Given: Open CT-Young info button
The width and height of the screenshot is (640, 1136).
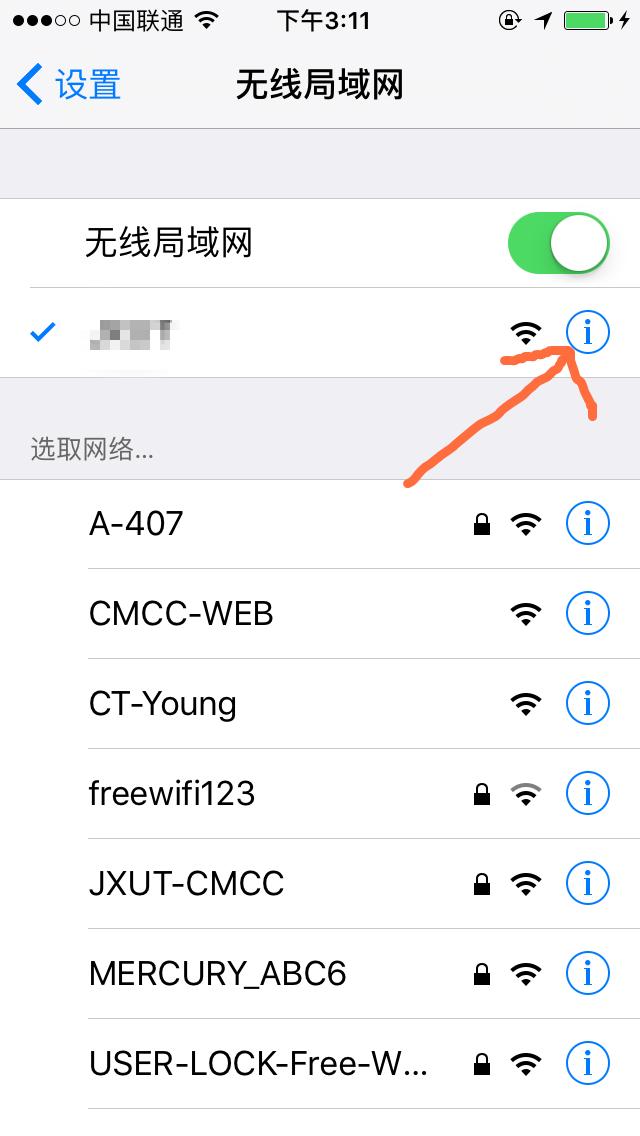Looking at the screenshot, I should [x=587, y=703].
